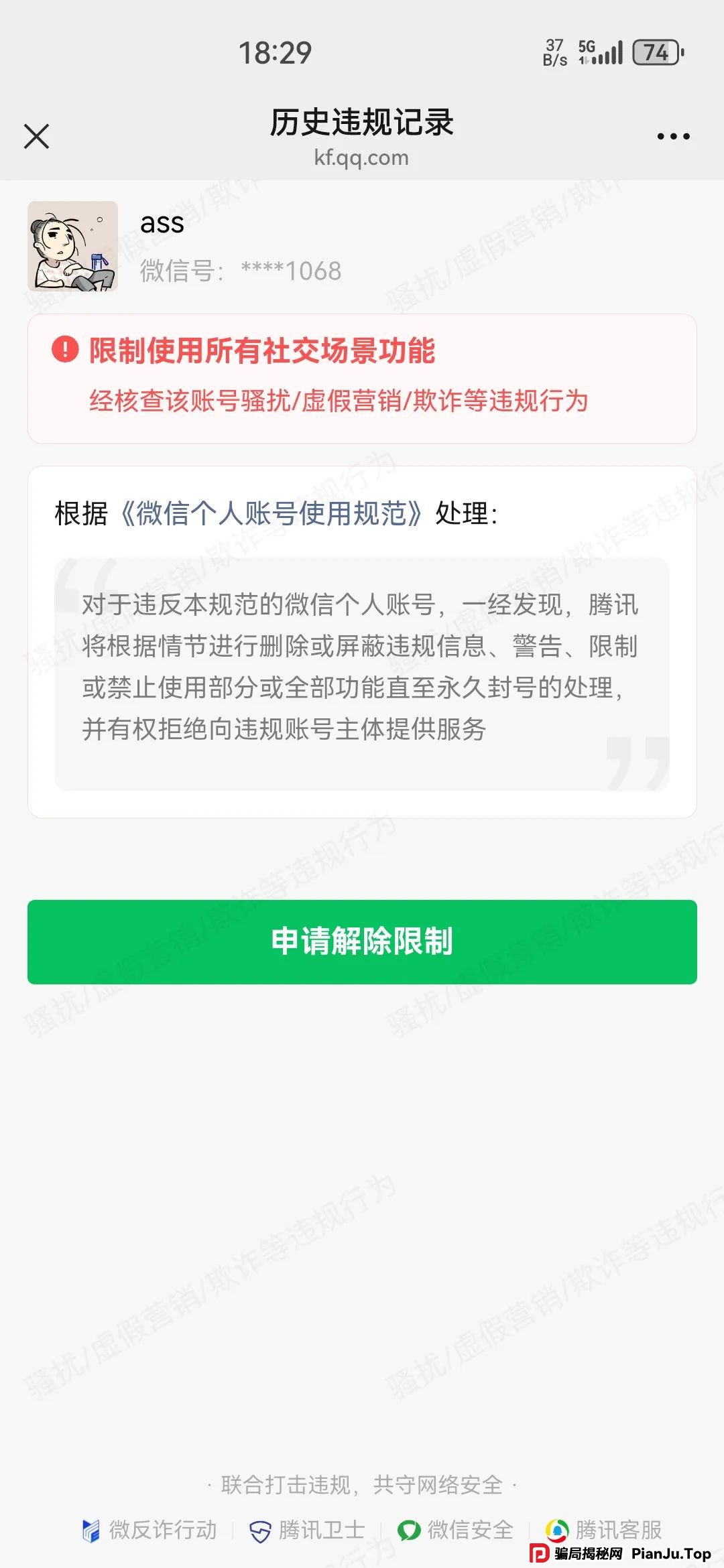Viewport: 724px width, 1568px height.
Task: Click the 历史违规记录 page title
Action: [361, 122]
